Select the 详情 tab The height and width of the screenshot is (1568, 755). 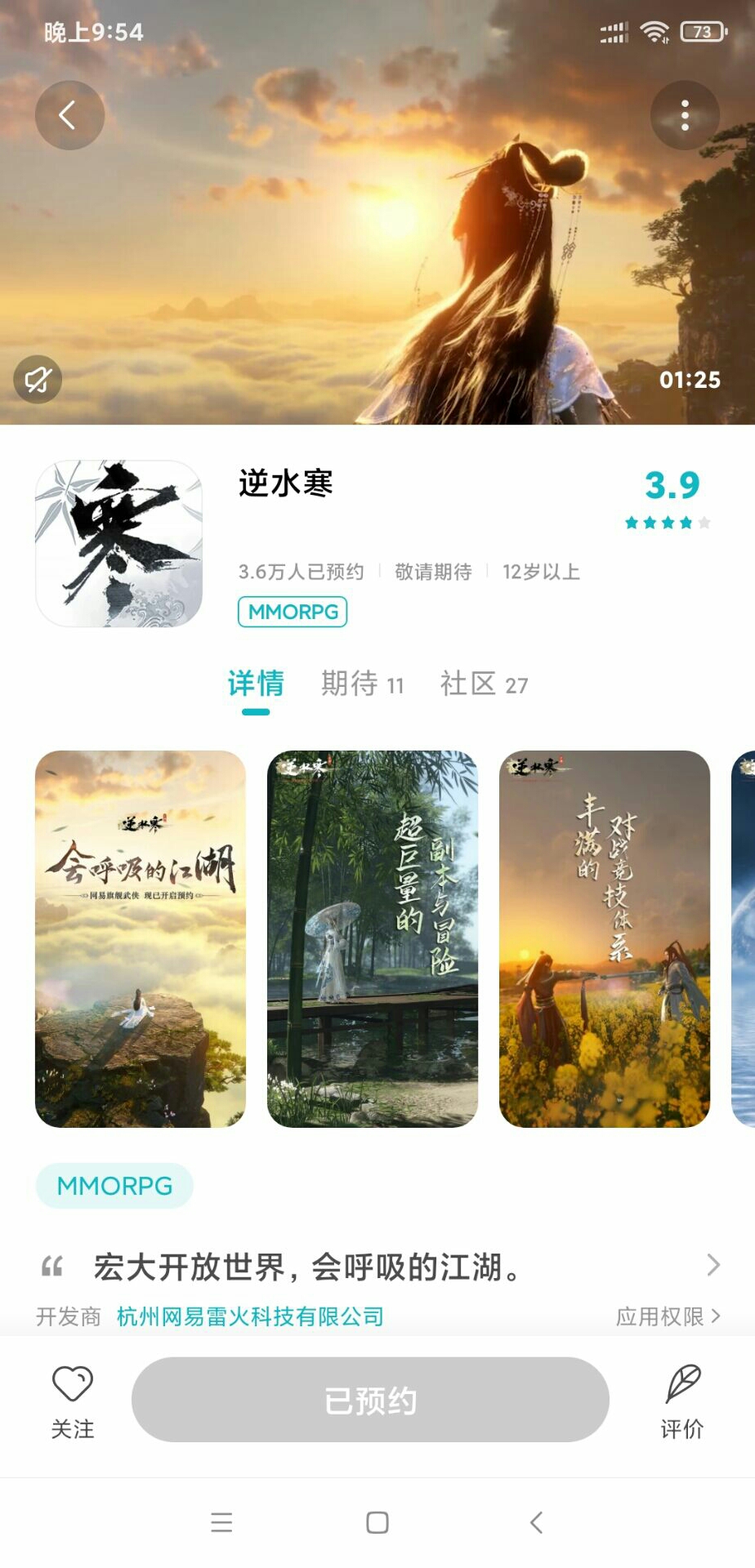coord(256,684)
